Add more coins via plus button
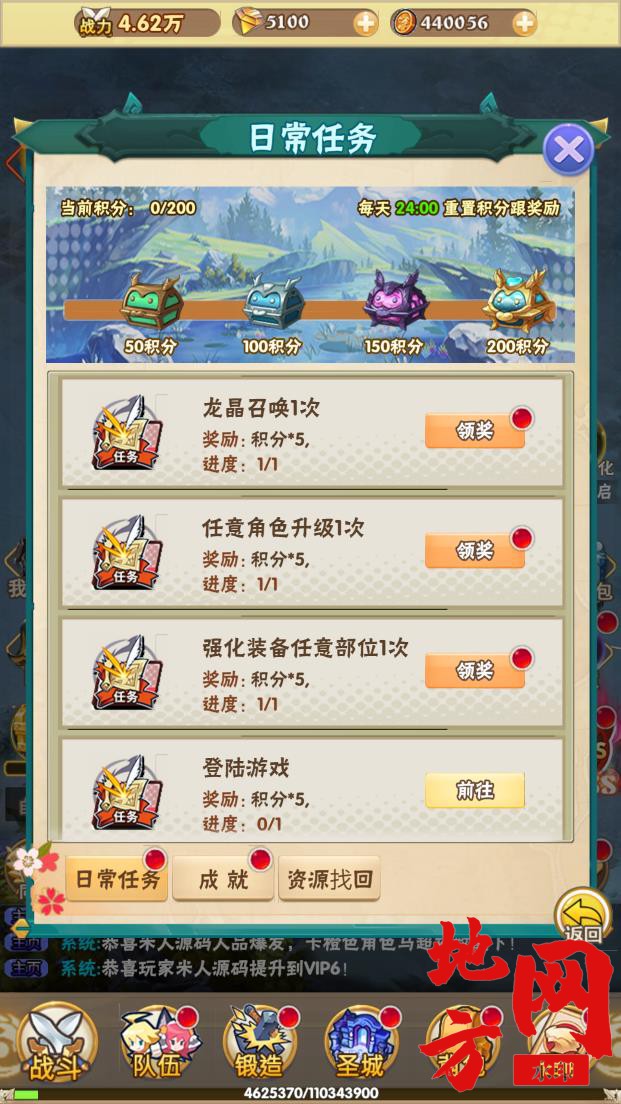This screenshot has height=1104, width=621. (x=524, y=23)
